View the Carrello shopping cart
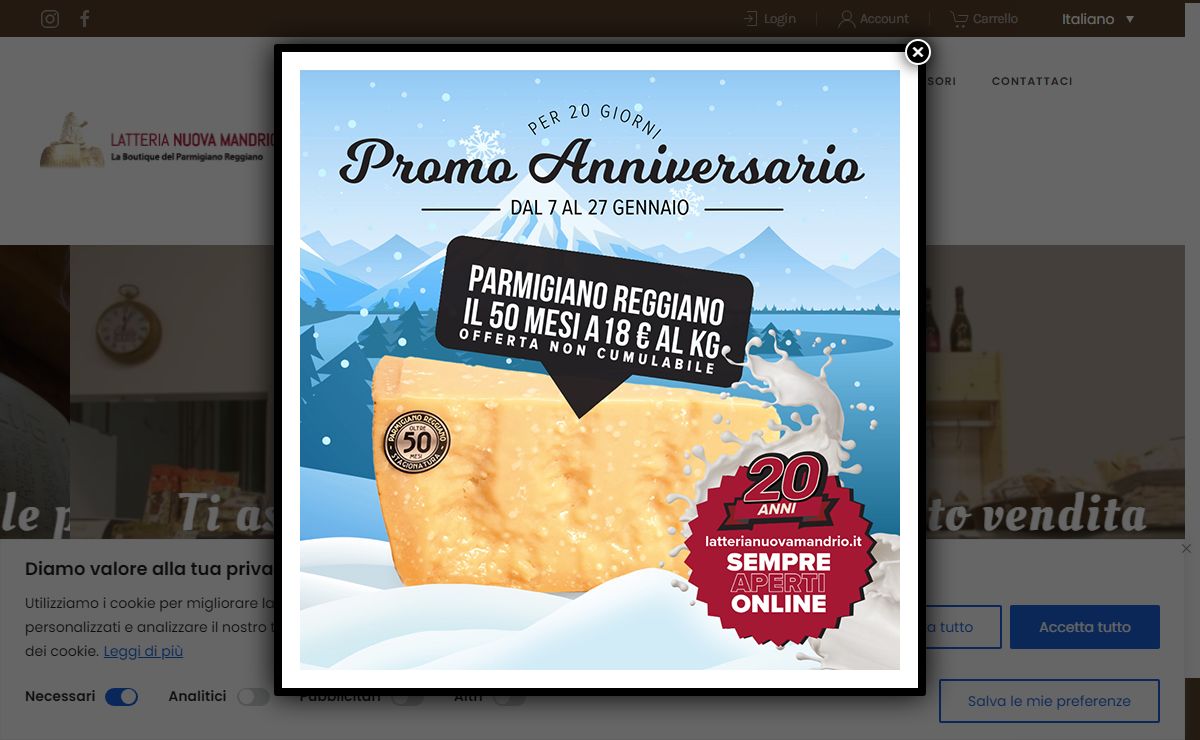This screenshot has height=740, width=1200. (984, 19)
